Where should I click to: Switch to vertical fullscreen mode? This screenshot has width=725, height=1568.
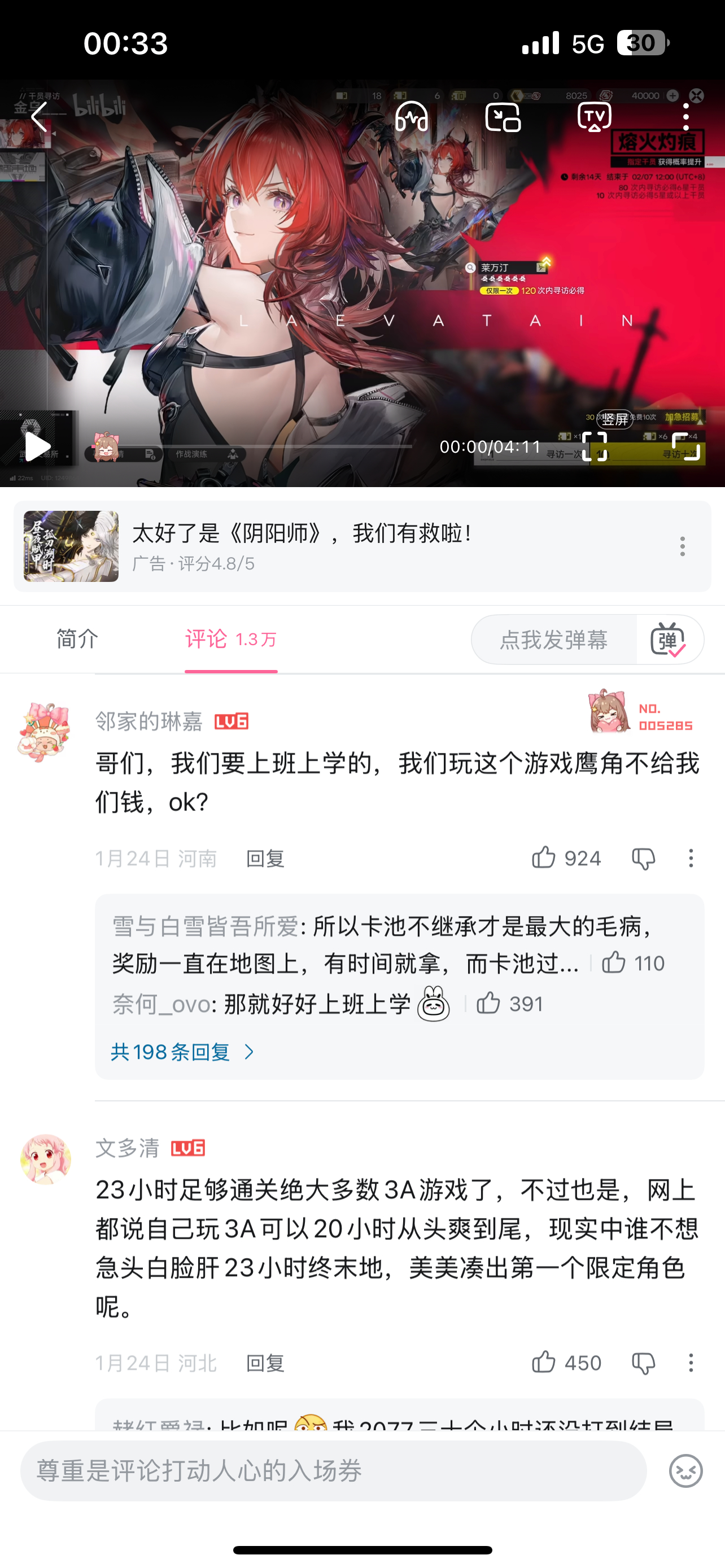(x=594, y=446)
